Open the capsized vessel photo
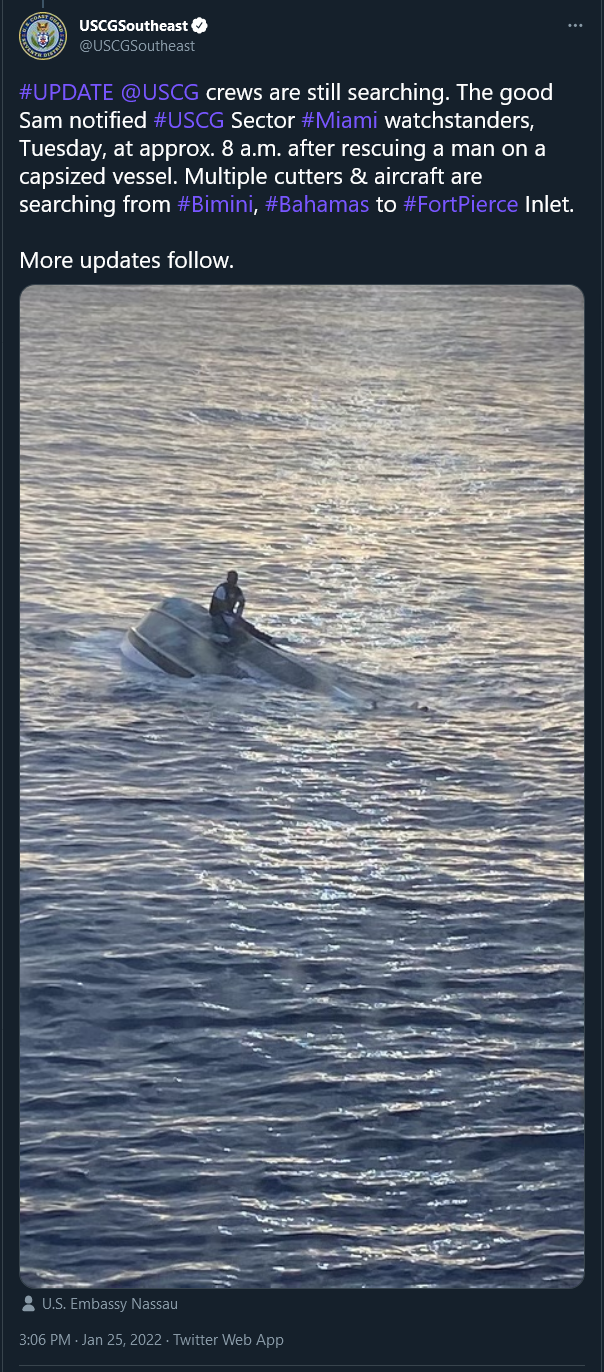The height and width of the screenshot is (1372, 604). [302, 786]
